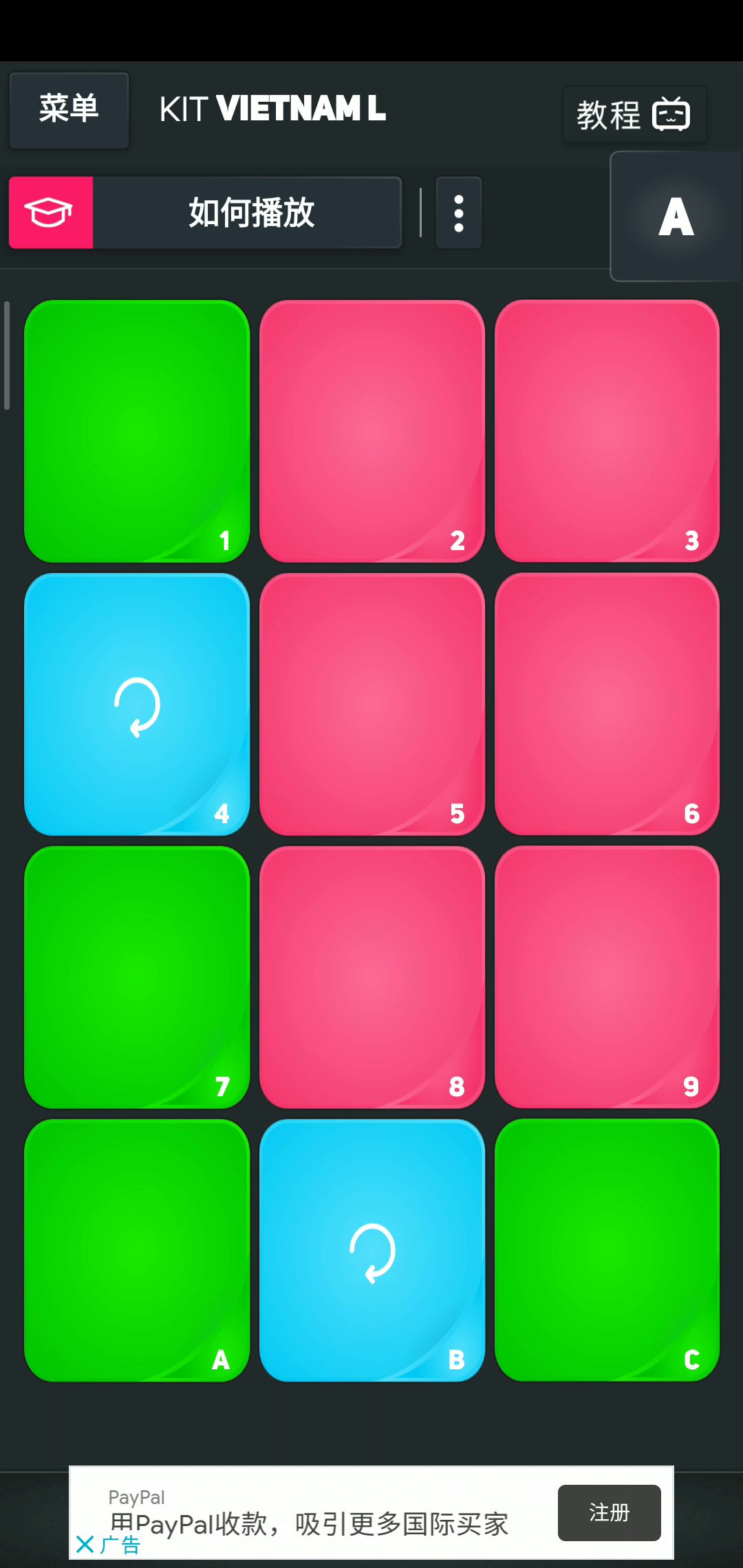Open the 菜单 menu button

coord(69,110)
